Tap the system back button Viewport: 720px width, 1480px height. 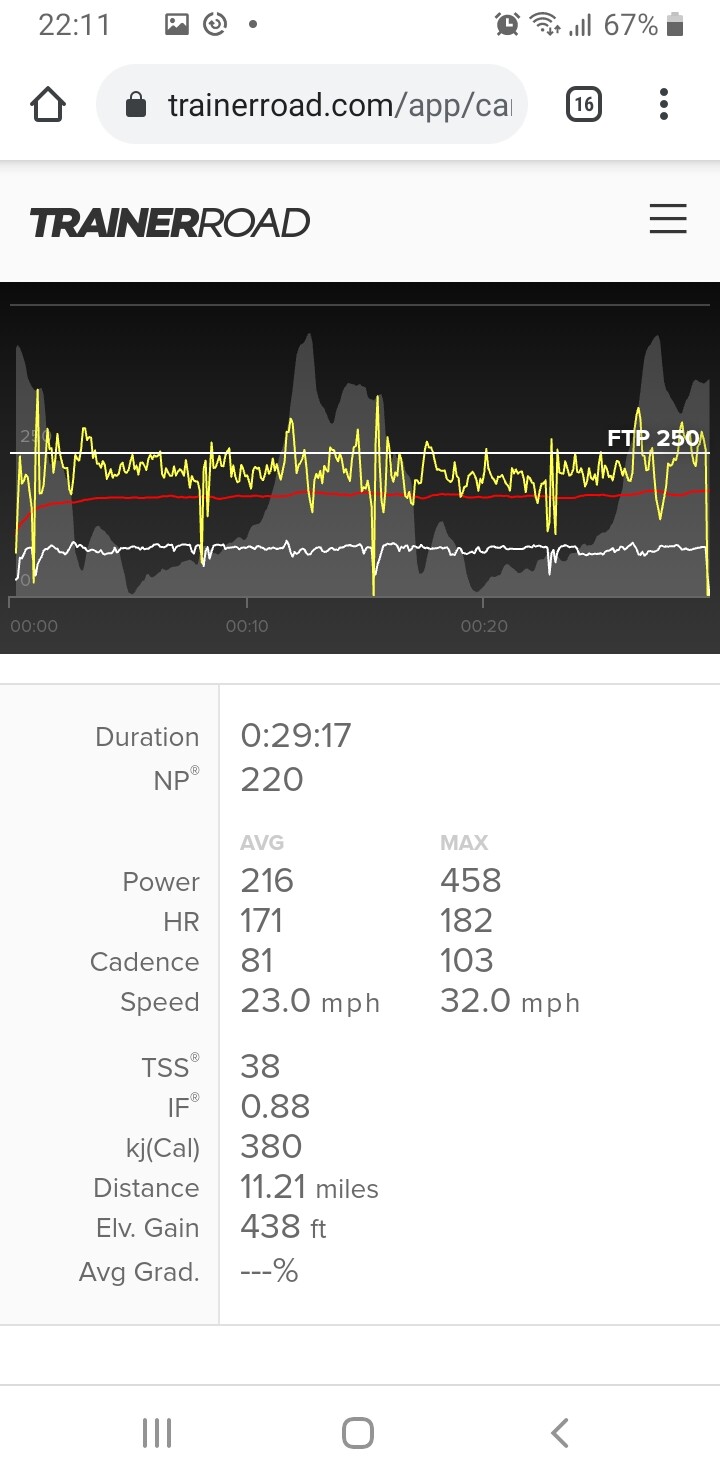(x=560, y=1432)
